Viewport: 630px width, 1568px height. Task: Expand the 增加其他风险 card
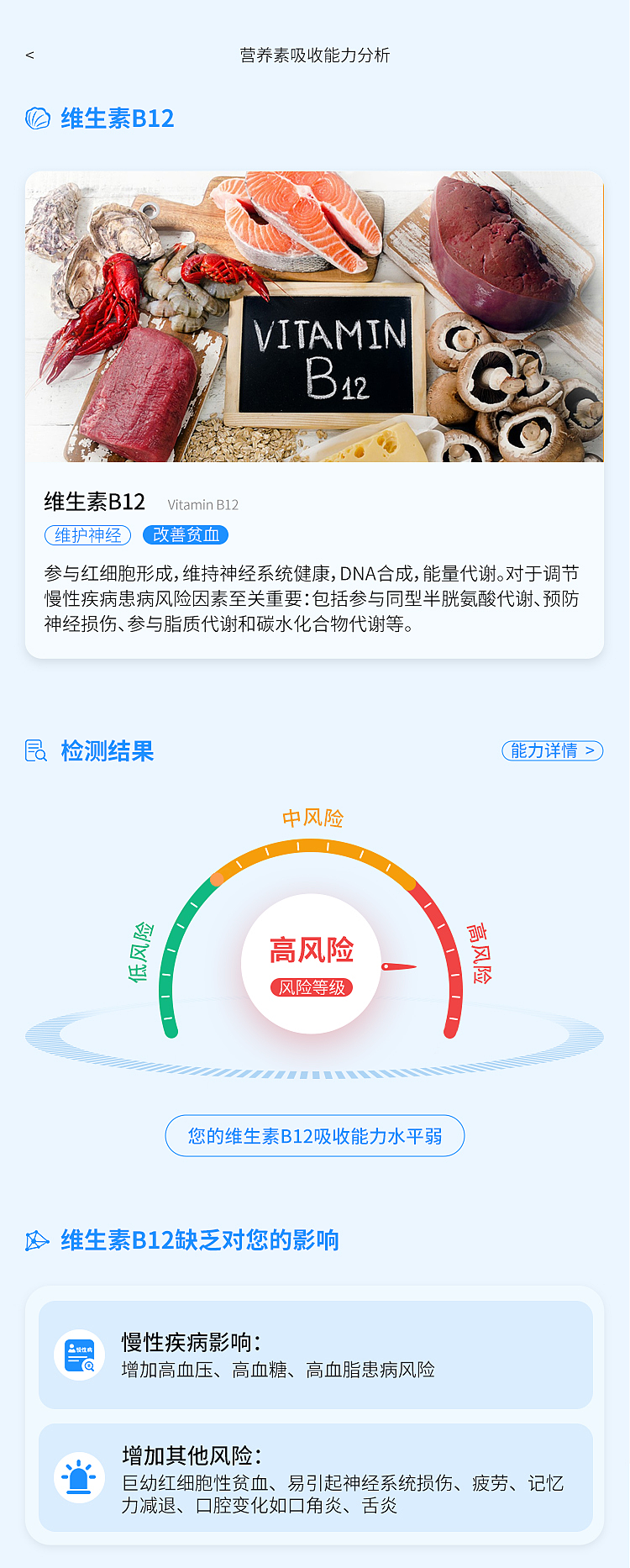315,1479
